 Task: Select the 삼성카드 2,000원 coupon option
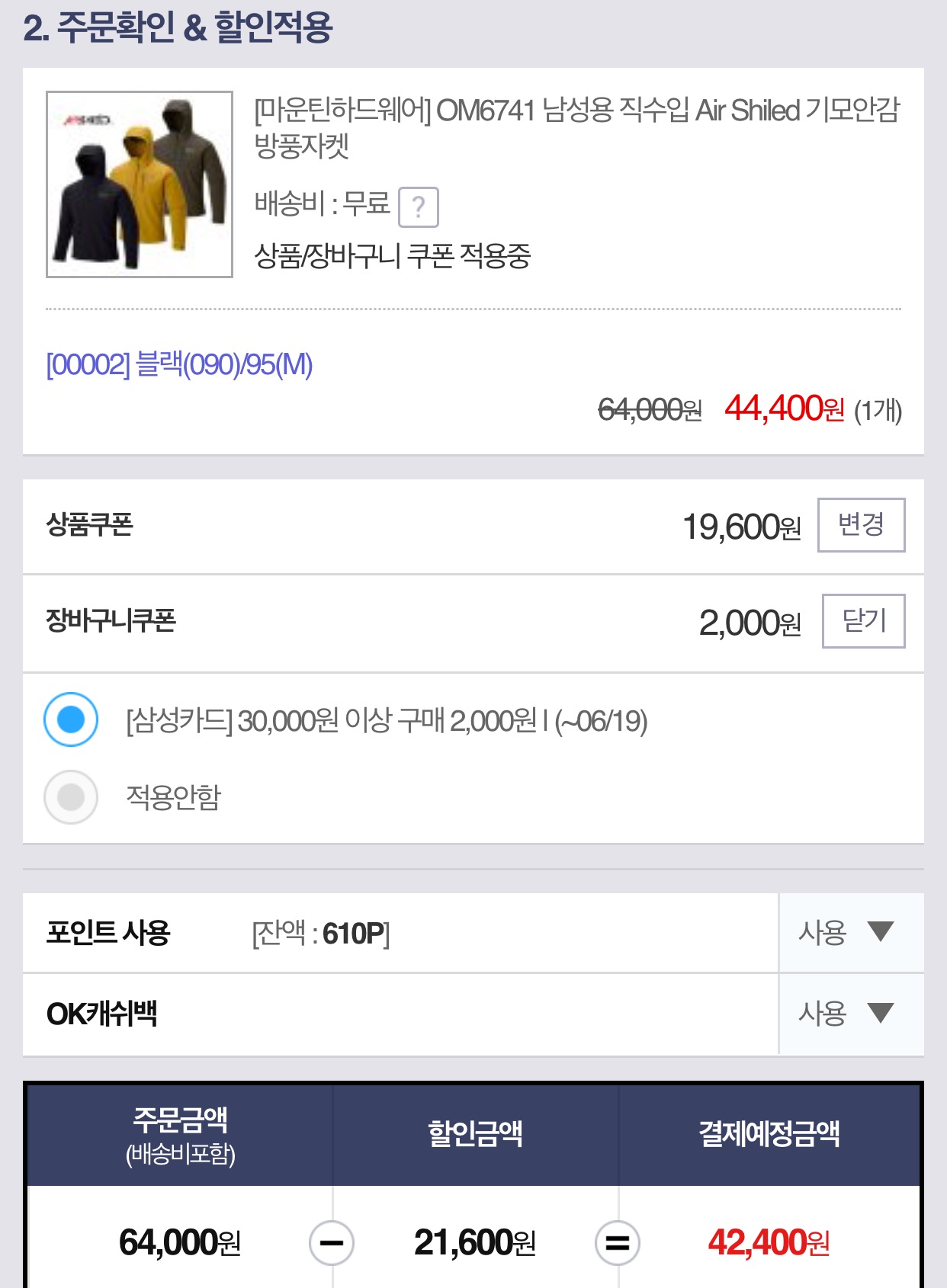pos(71,719)
